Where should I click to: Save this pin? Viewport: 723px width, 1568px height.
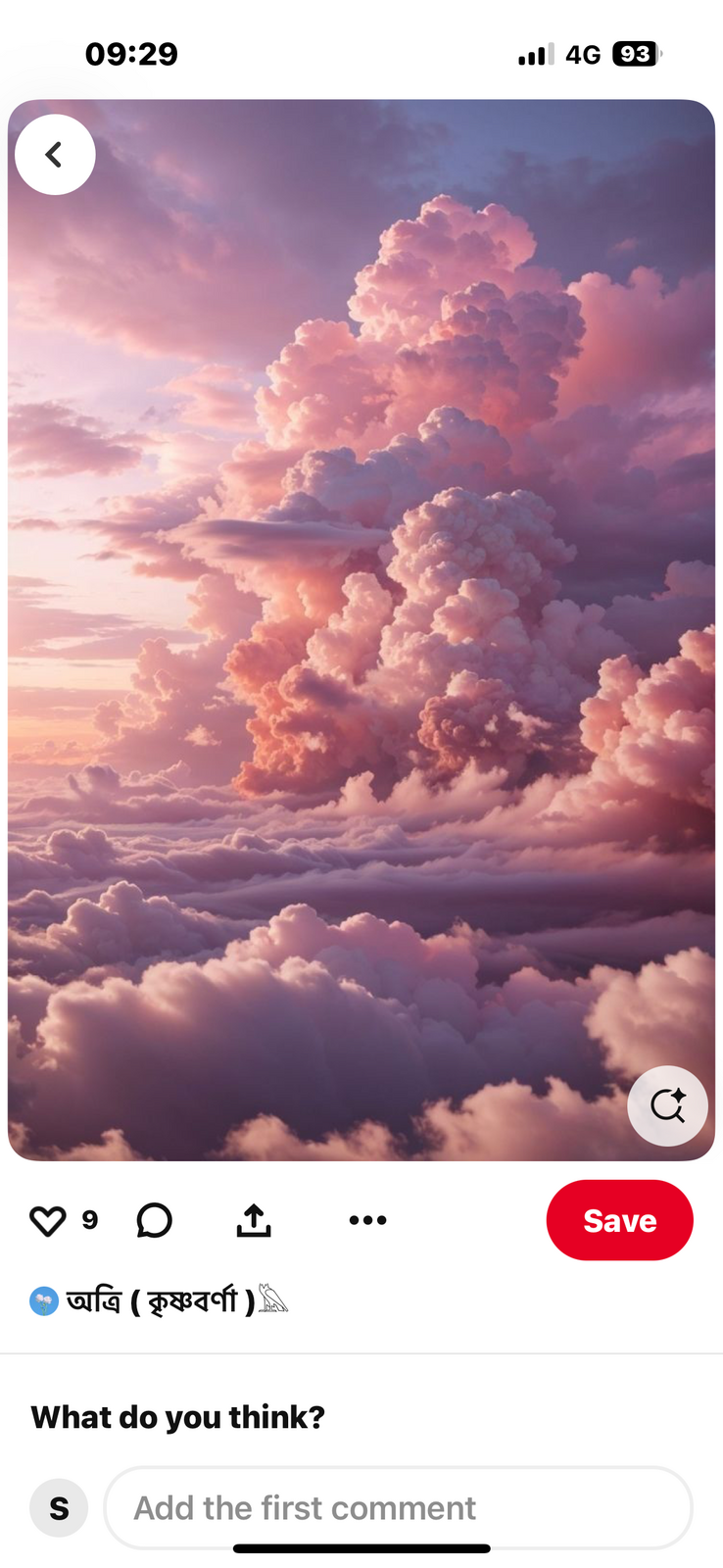click(619, 1220)
